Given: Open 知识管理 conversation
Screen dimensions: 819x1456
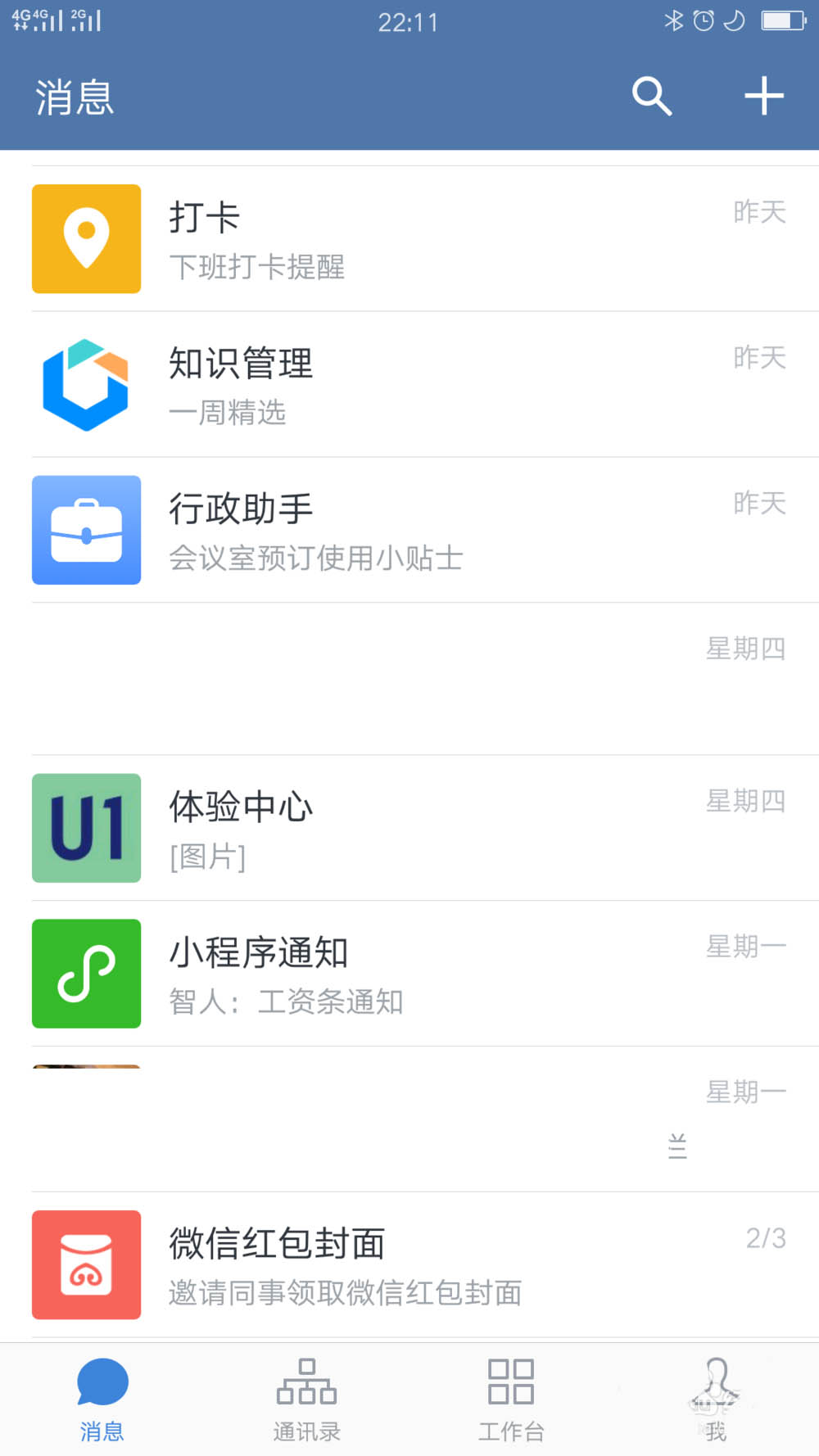Looking at the screenshot, I should pyautogui.click(x=409, y=385).
